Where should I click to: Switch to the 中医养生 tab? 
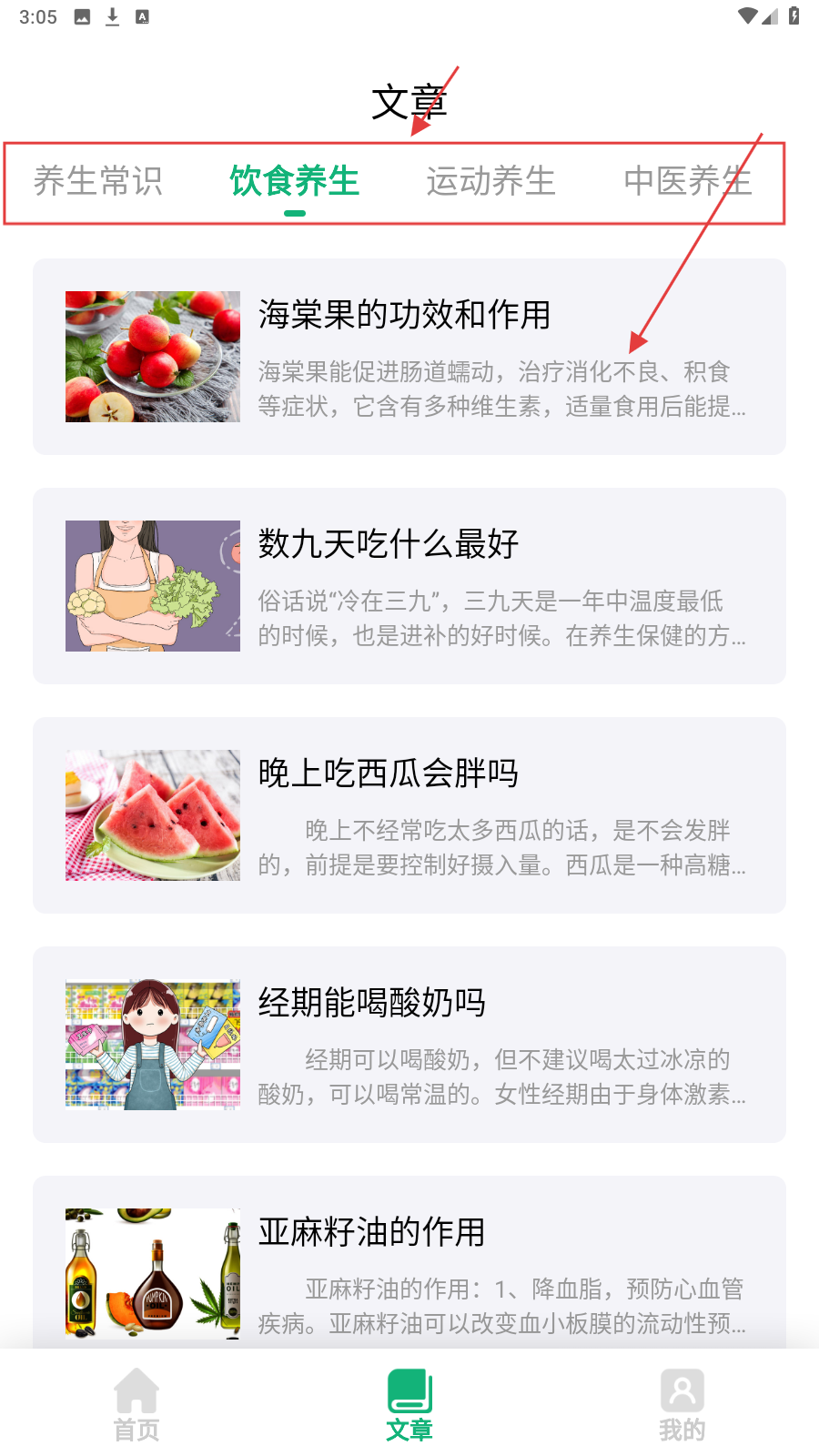click(687, 181)
